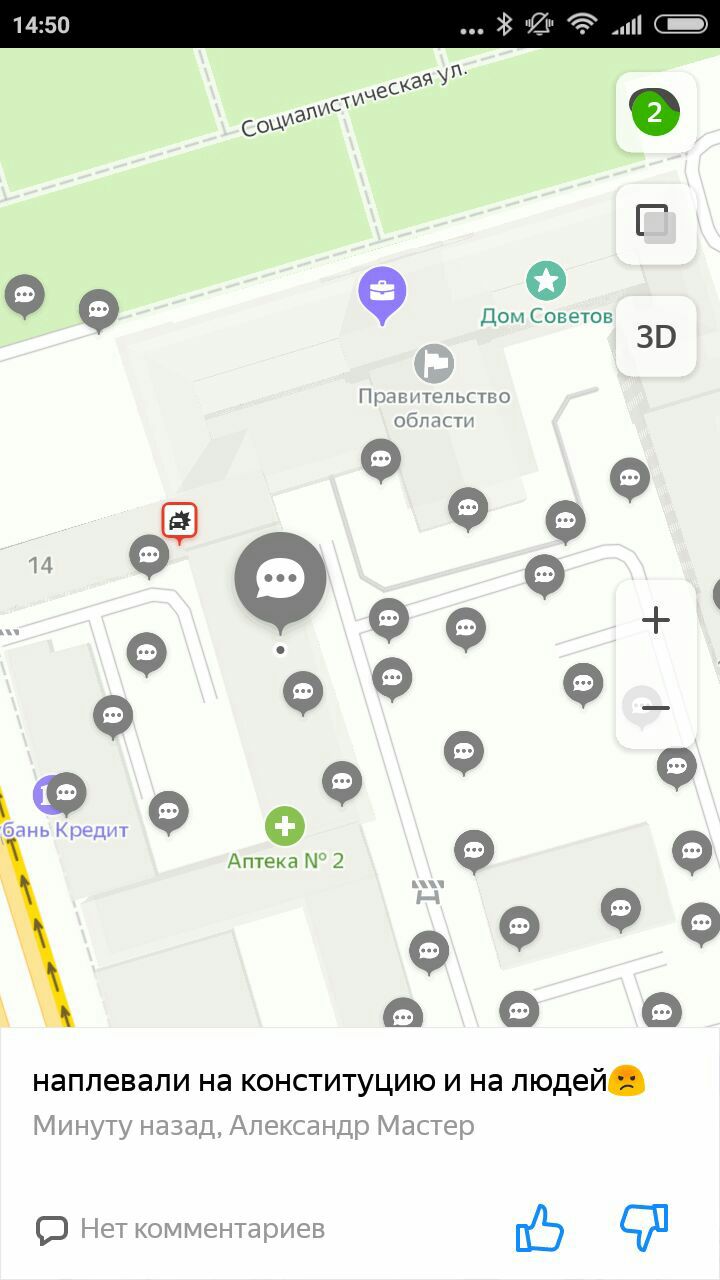Zoom in with the plus button

[655, 621]
